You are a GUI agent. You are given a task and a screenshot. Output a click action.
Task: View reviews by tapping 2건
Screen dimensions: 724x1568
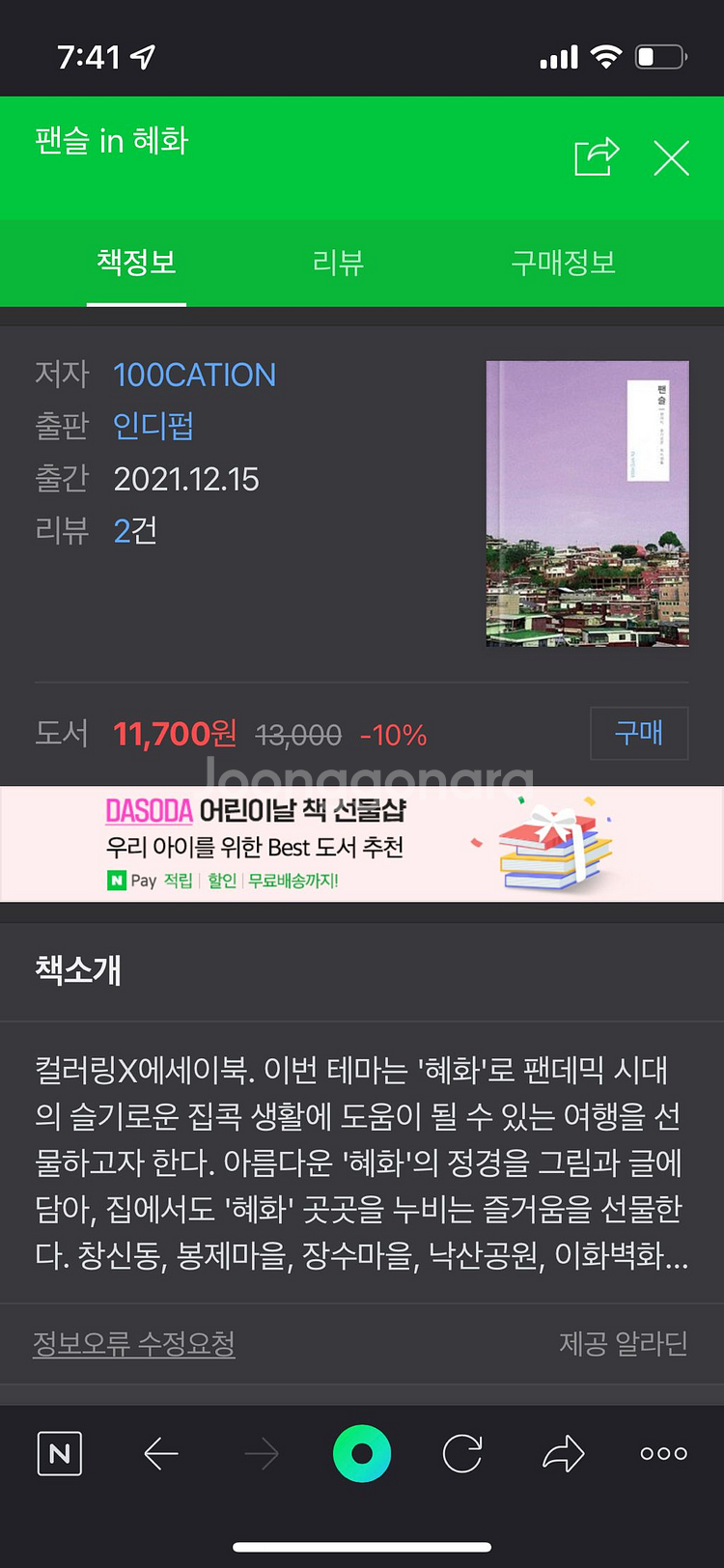click(x=134, y=530)
